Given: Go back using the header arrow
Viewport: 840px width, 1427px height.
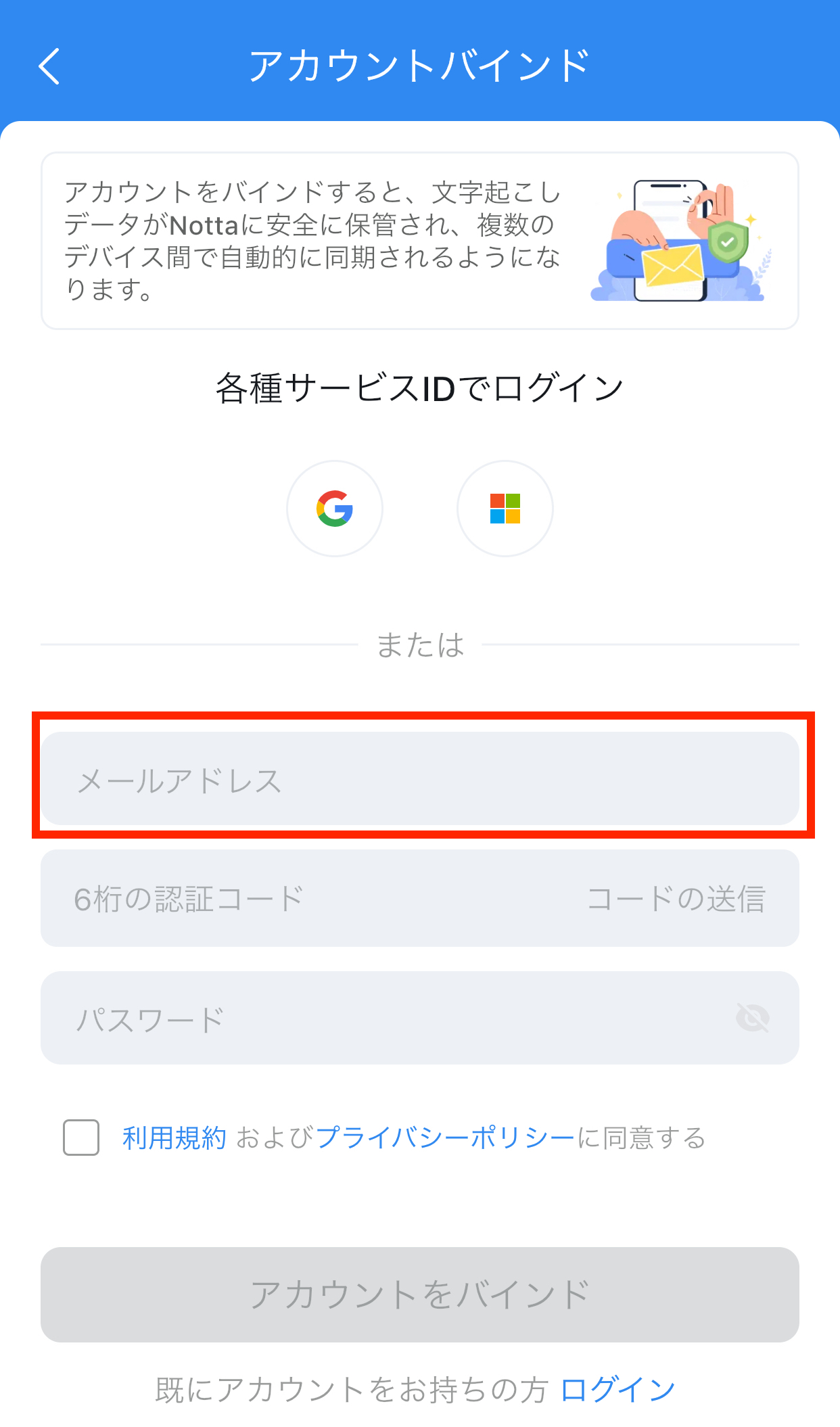Looking at the screenshot, I should (x=49, y=66).
